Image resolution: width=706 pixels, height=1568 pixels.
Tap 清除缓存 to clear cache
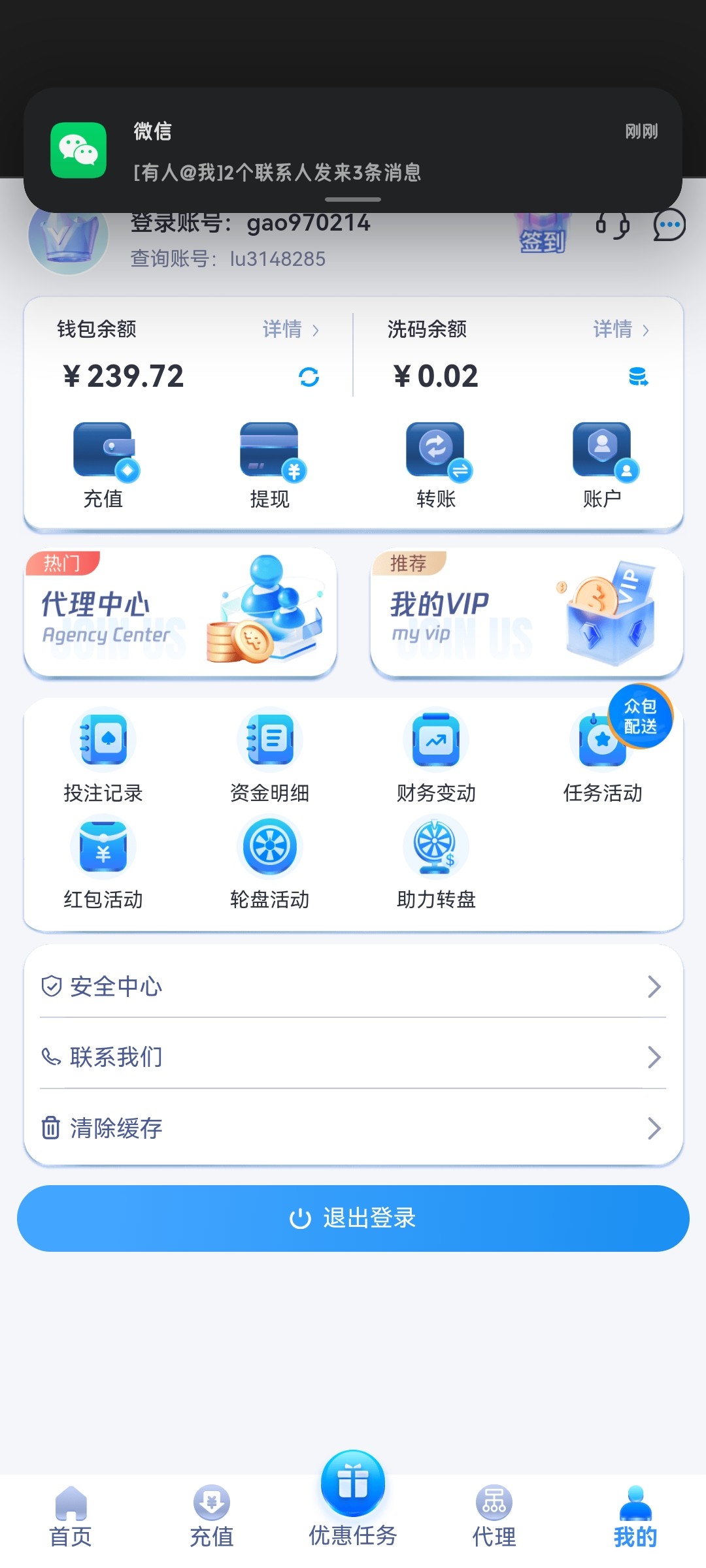click(353, 1128)
